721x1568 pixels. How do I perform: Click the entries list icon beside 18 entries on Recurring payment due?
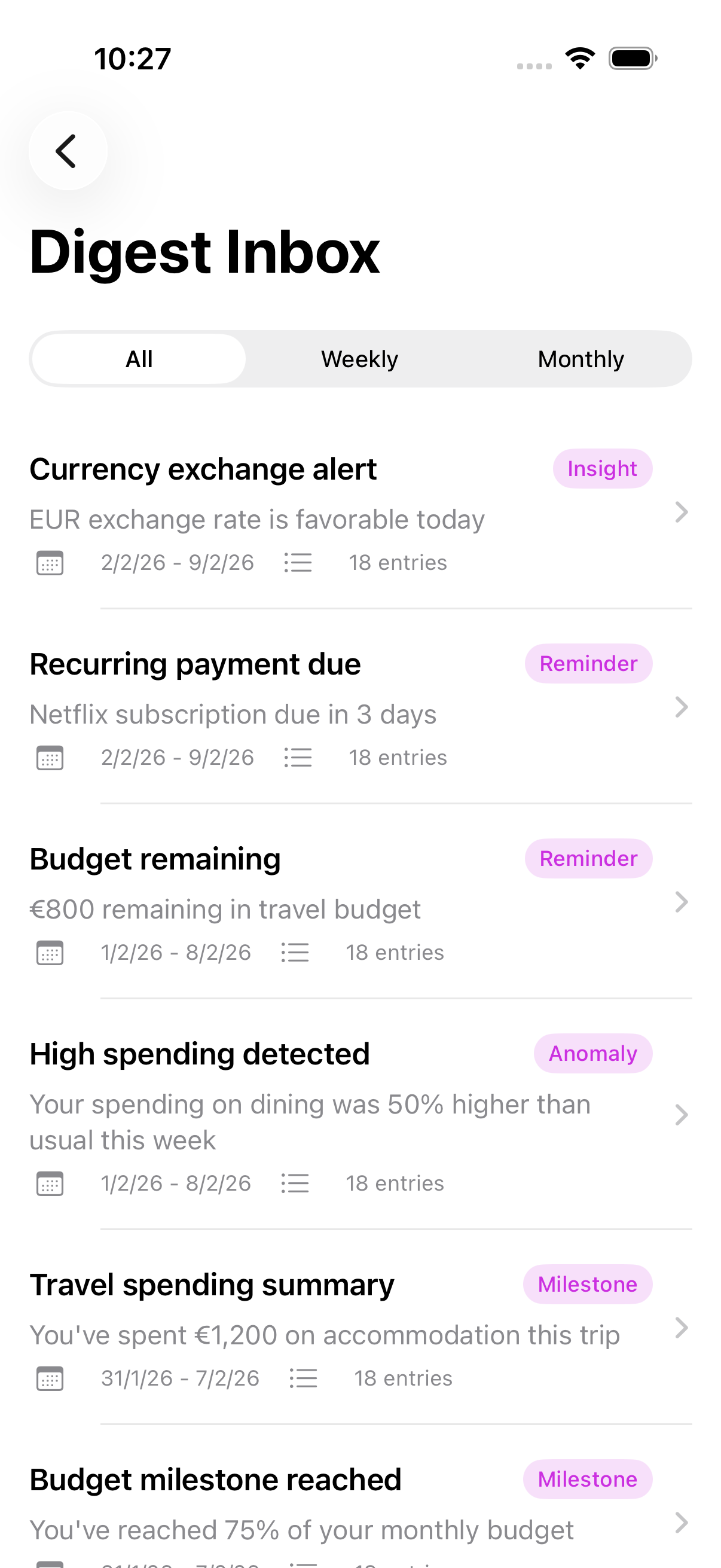(x=298, y=758)
